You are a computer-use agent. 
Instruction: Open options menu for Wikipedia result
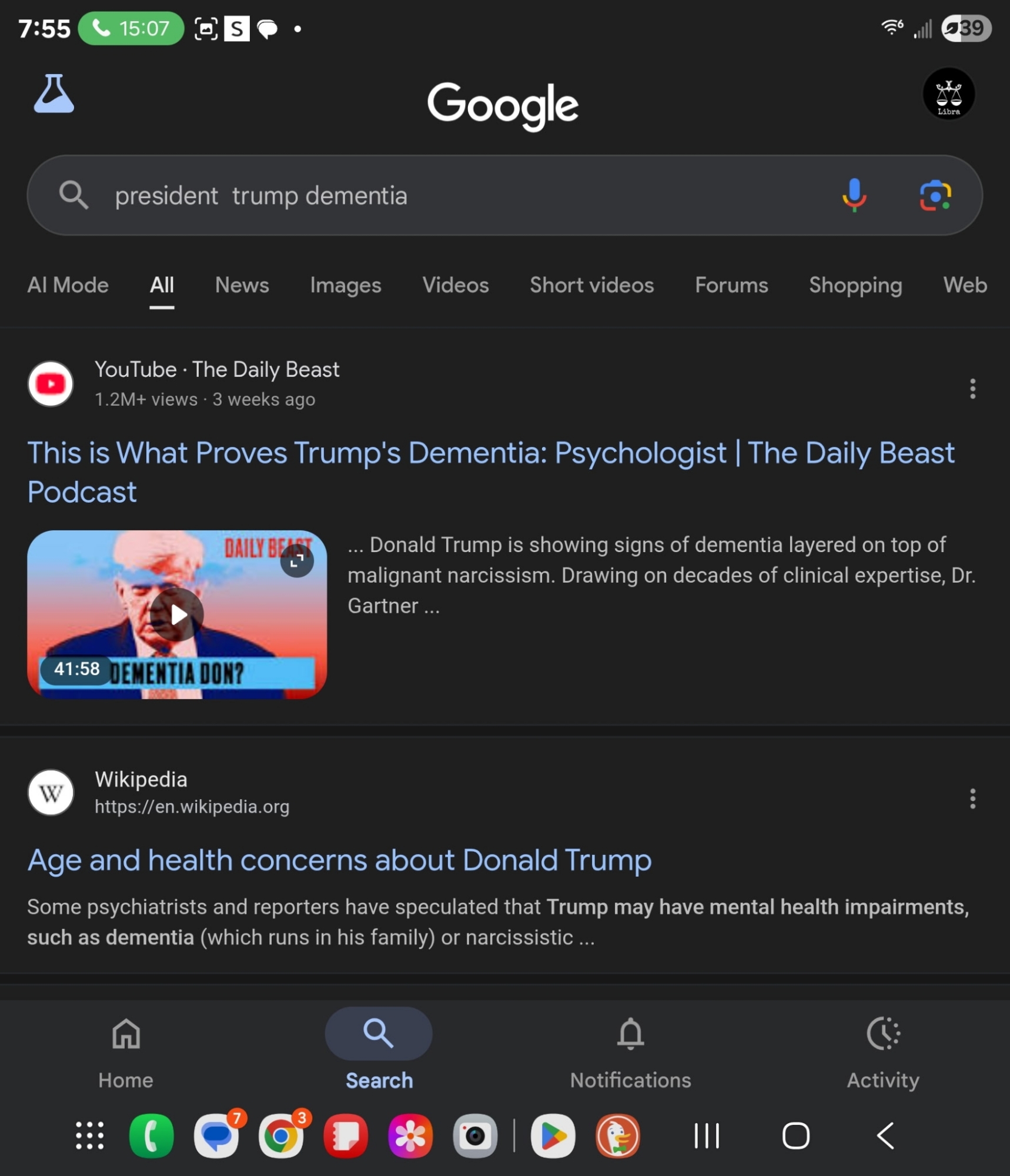coord(972,799)
